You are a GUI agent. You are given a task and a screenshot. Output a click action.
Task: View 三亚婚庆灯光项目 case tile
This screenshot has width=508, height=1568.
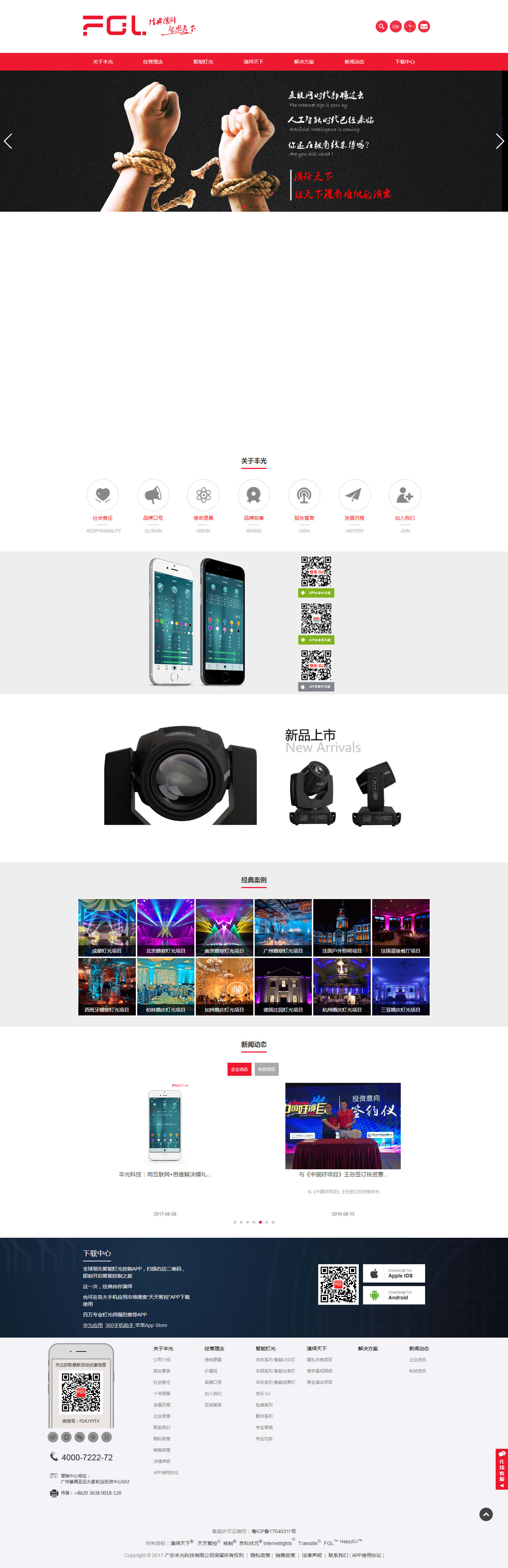pyautogui.click(x=400, y=986)
